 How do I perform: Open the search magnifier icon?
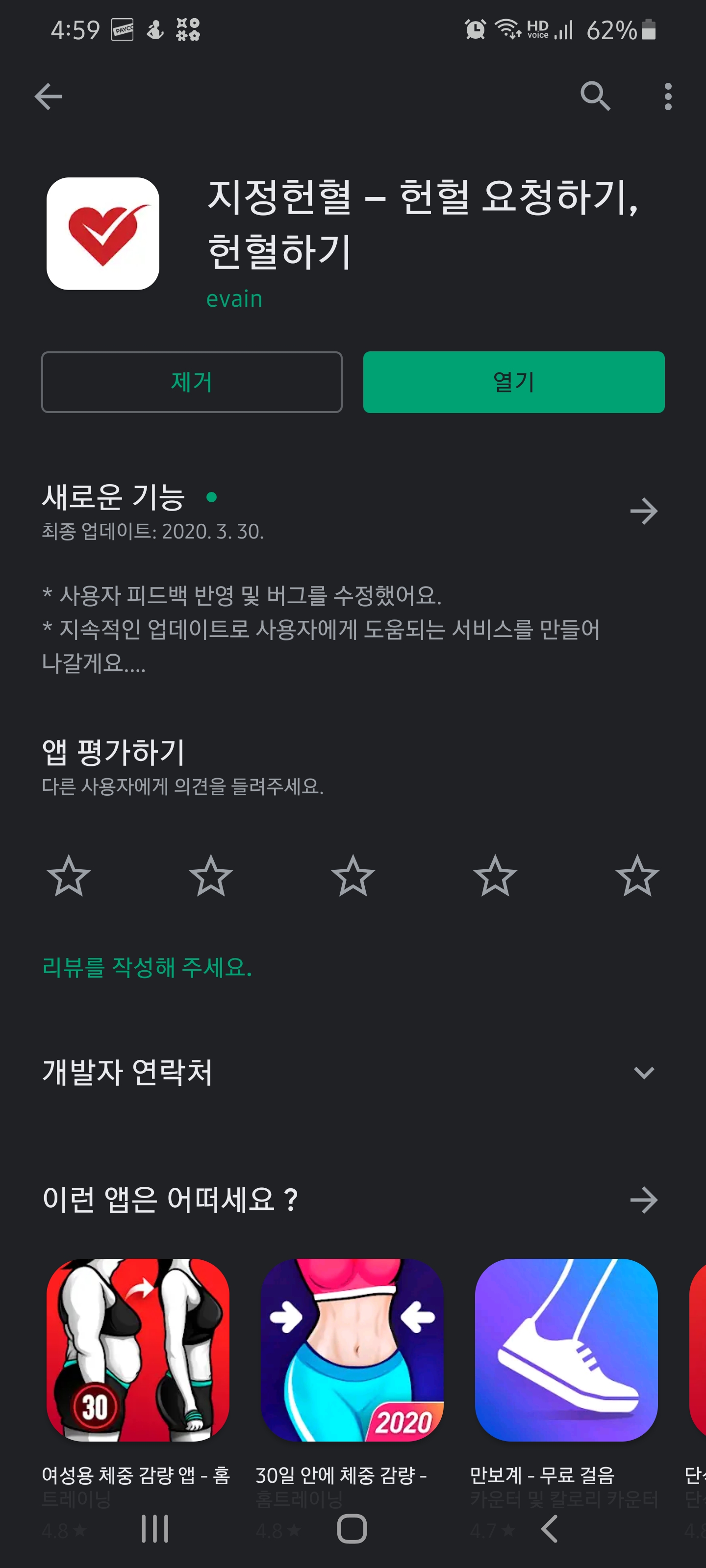[595, 96]
